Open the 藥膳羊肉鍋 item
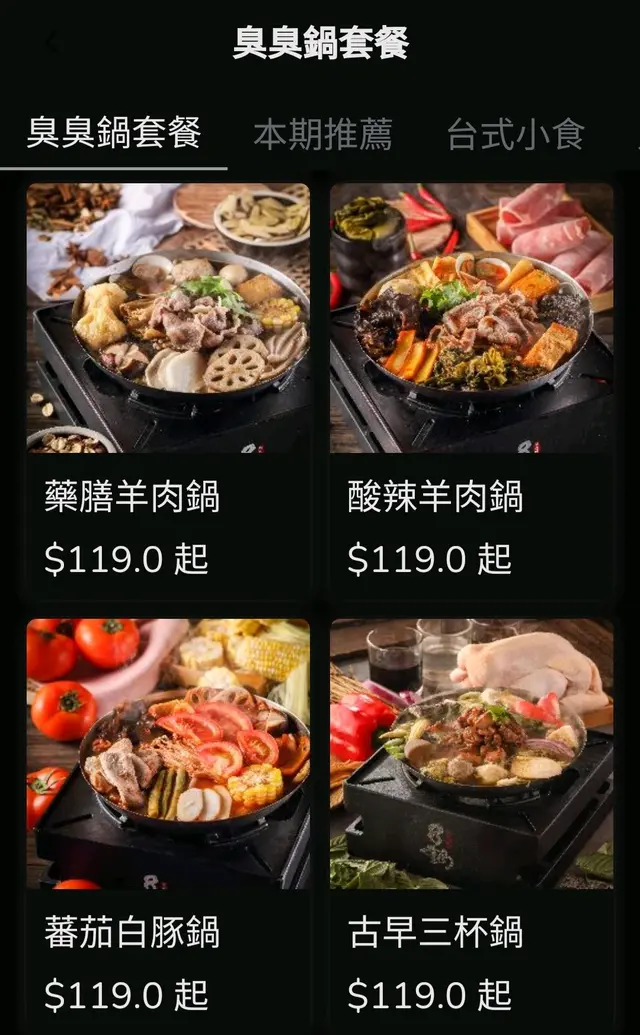The width and height of the screenshot is (640, 1035). pos(168,390)
